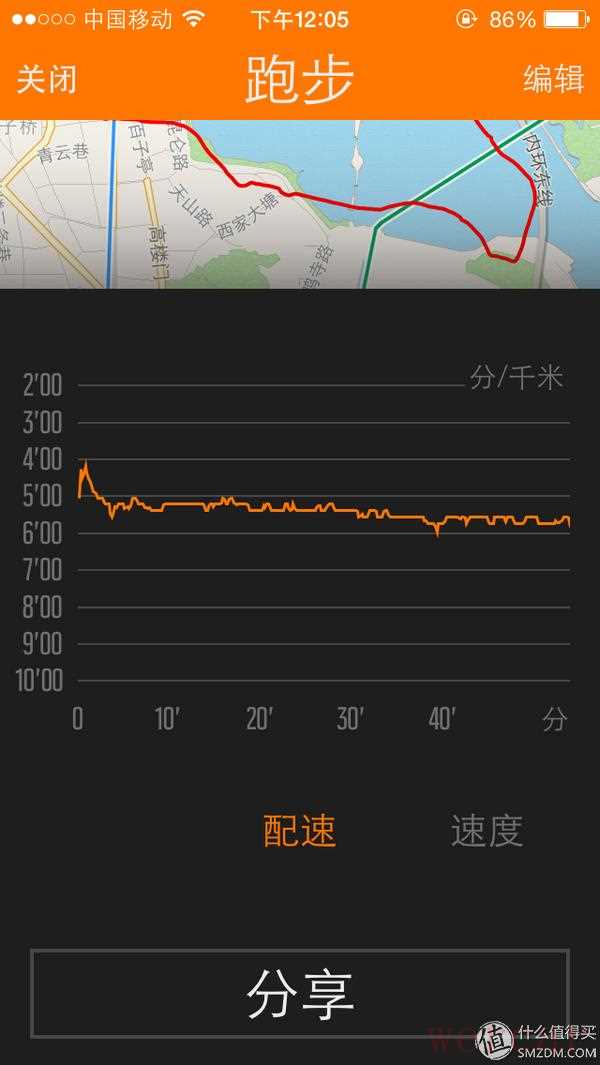Screen dimensions: 600x1065
Task: Tap 分享 to share this run
Action: pyautogui.click(x=300, y=993)
